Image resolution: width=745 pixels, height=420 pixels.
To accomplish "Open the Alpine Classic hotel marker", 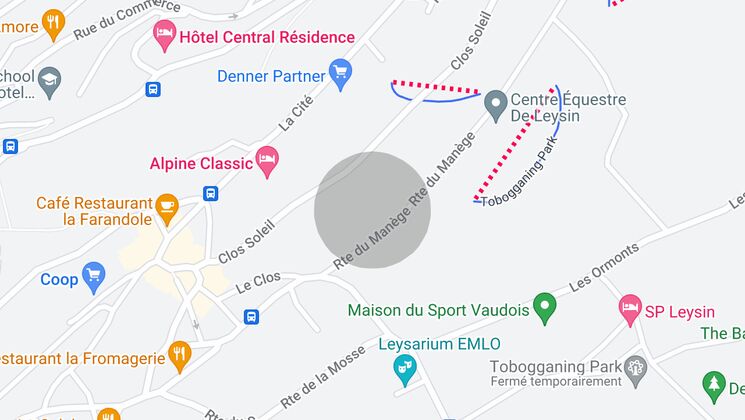I will 266,161.
